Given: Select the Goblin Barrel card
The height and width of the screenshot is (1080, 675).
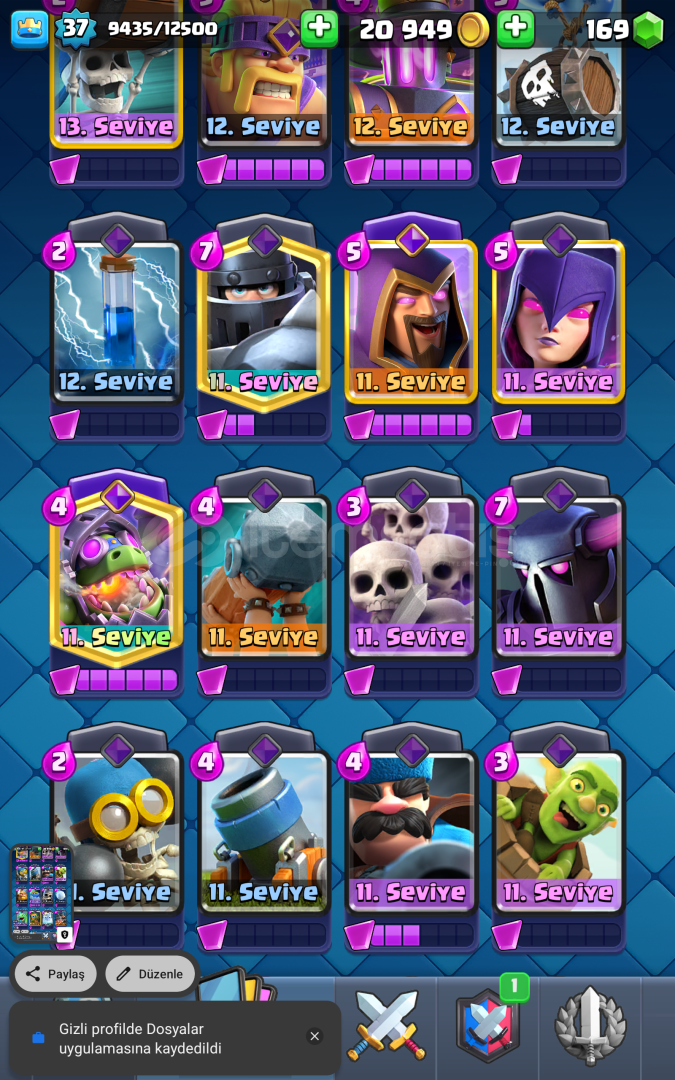Looking at the screenshot, I should (x=558, y=830).
